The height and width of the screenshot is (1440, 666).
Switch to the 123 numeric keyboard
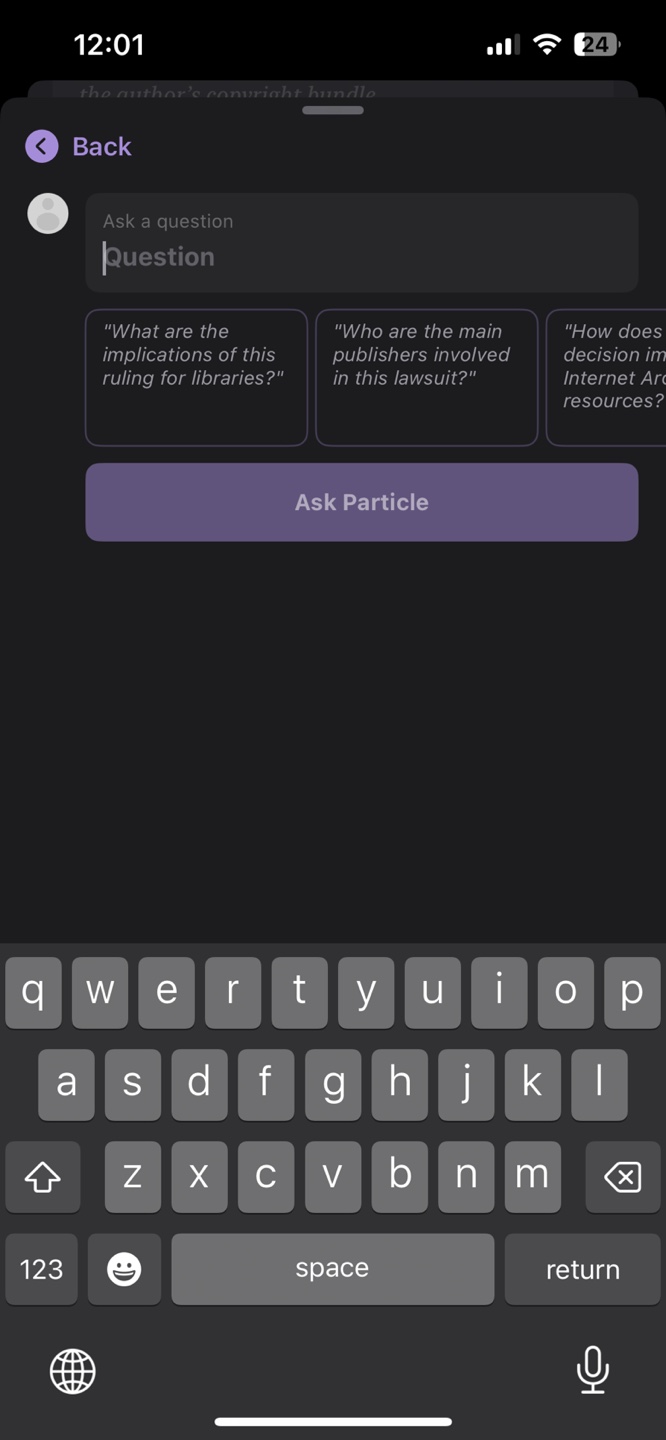click(x=41, y=1269)
